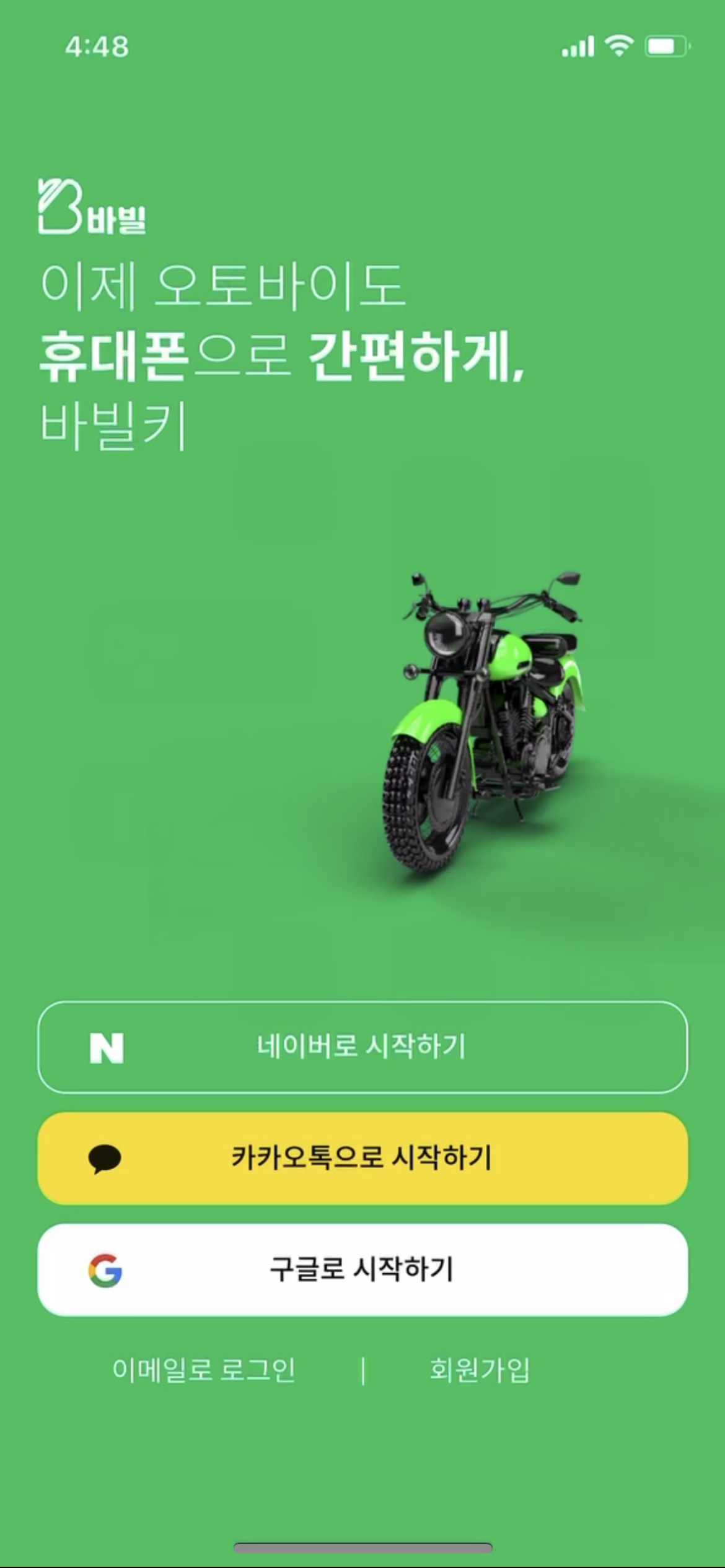Go to 회원가입 sign-up

480,1370
